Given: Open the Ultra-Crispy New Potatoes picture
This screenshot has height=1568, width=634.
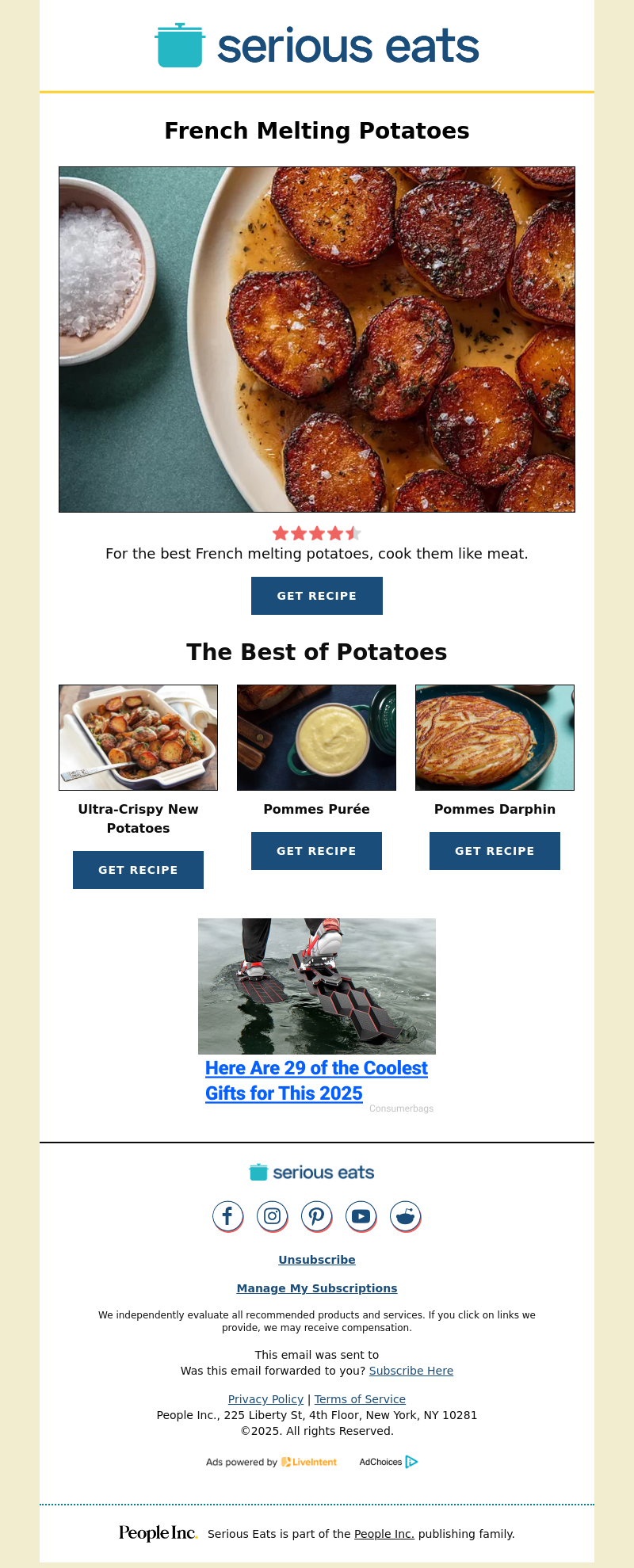Looking at the screenshot, I should pyautogui.click(x=138, y=738).
